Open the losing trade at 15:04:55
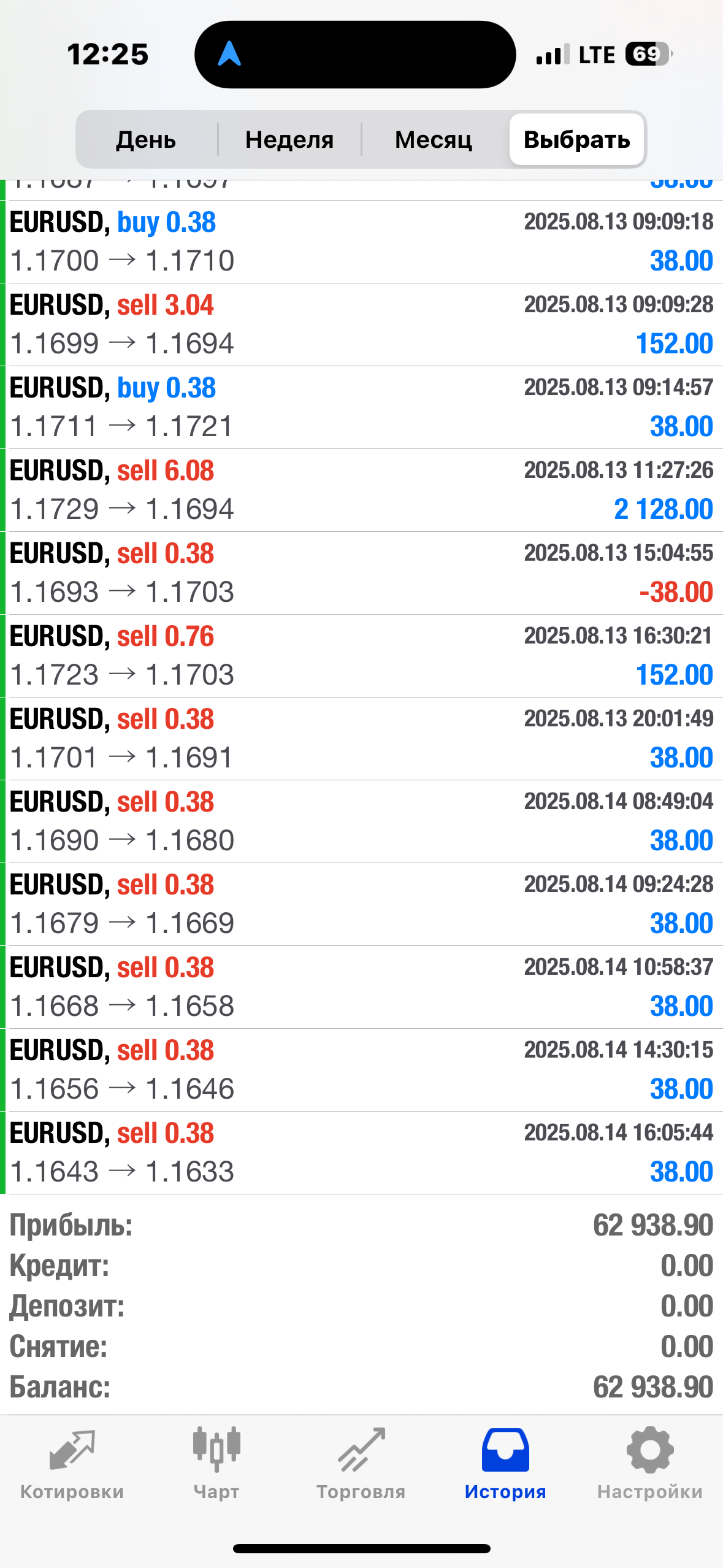The width and height of the screenshot is (723, 1568). click(x=361, y=573)
